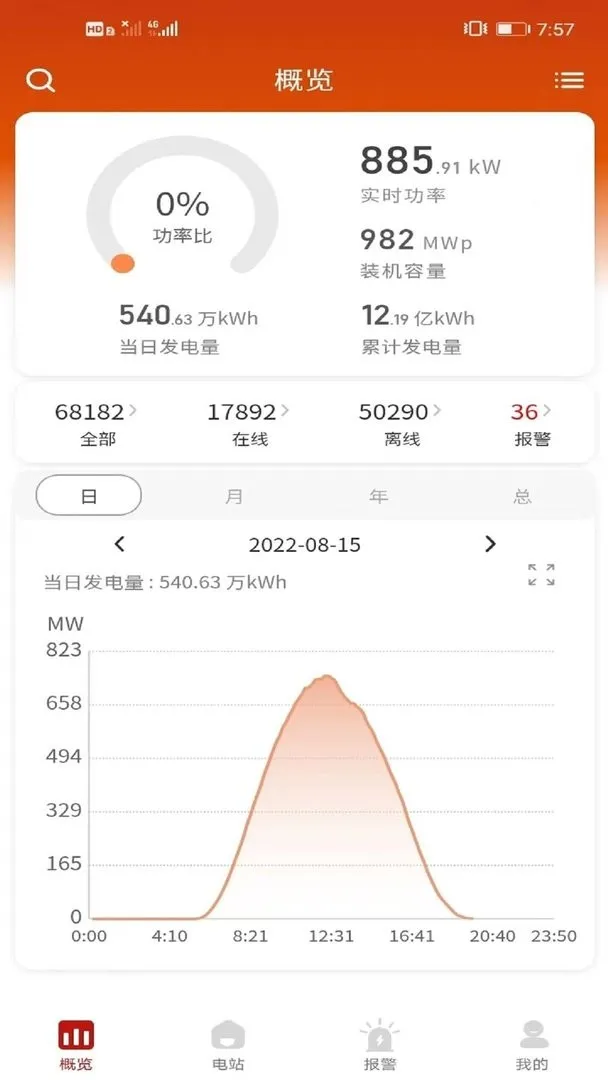Go to the next date
Image resolution: width=608 pixels, height=1080 pixels.
tap(490, 544)
